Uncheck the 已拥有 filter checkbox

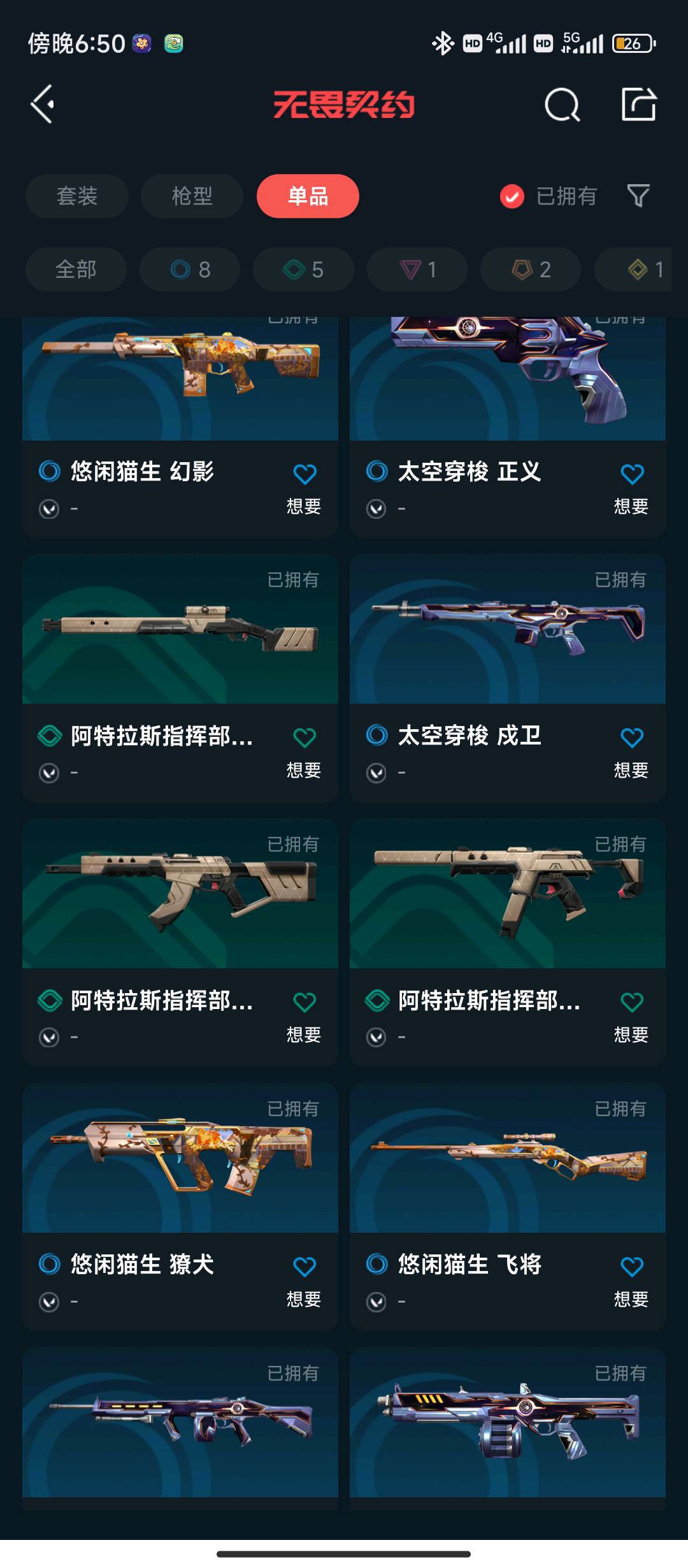pyautogui.click(x=512, y=196)
